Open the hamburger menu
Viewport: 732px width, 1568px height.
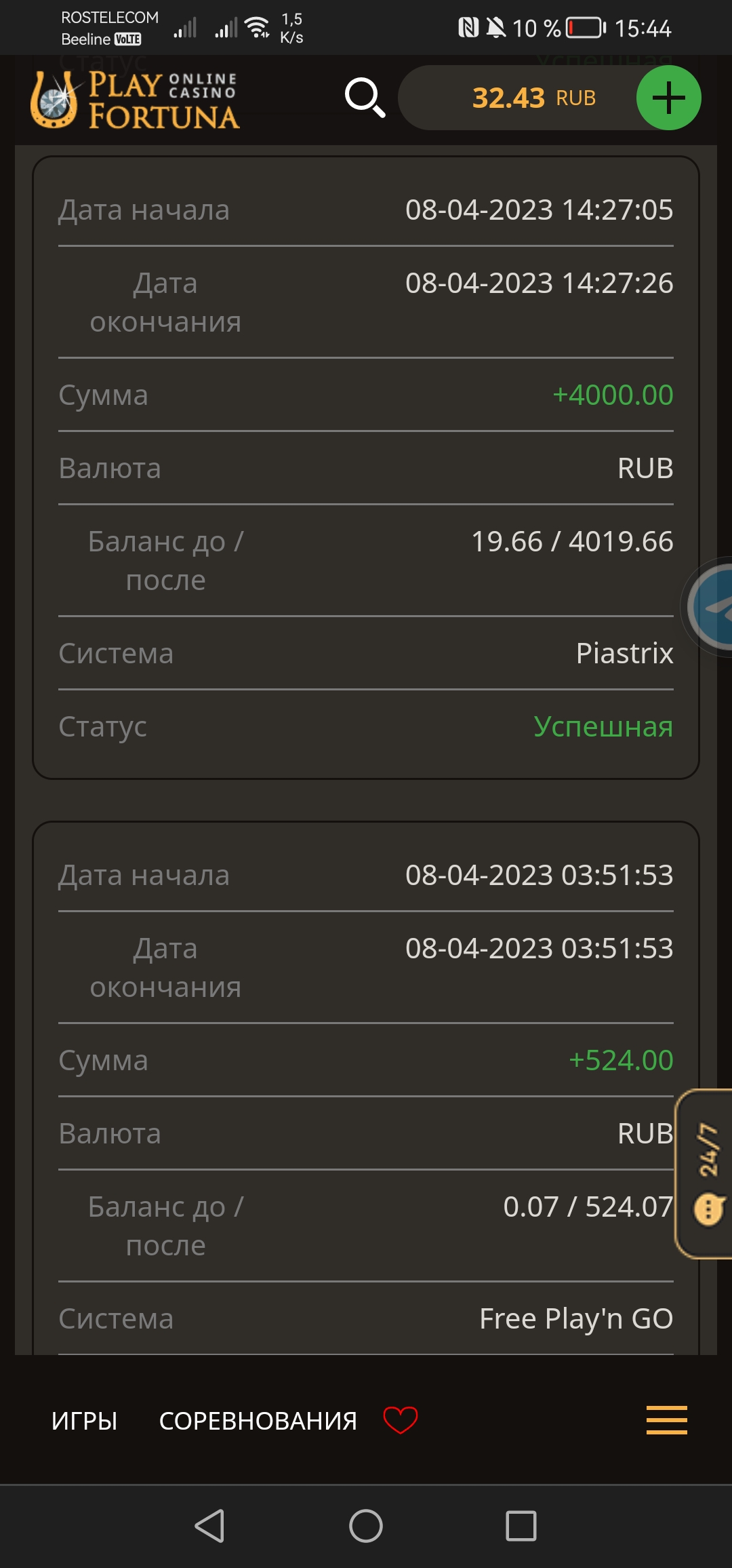(666, 1420)
